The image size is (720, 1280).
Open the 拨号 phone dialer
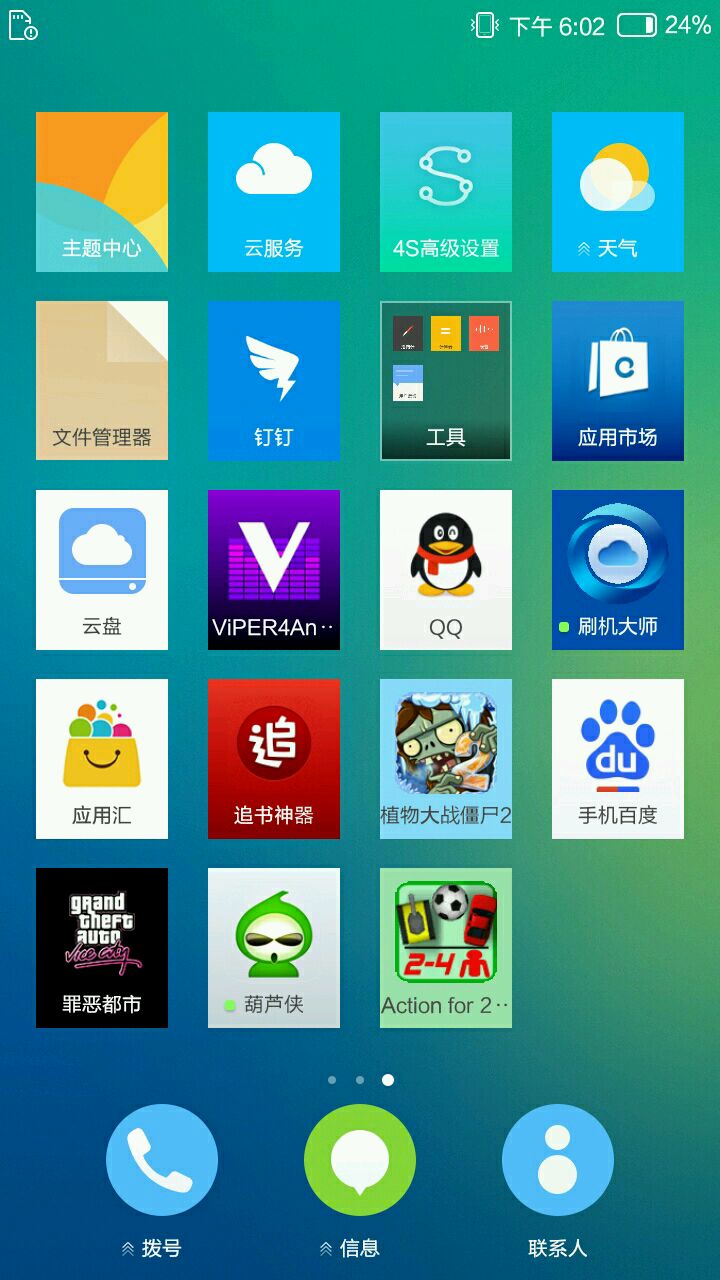pyautogui.click(x=162, y=1160)
